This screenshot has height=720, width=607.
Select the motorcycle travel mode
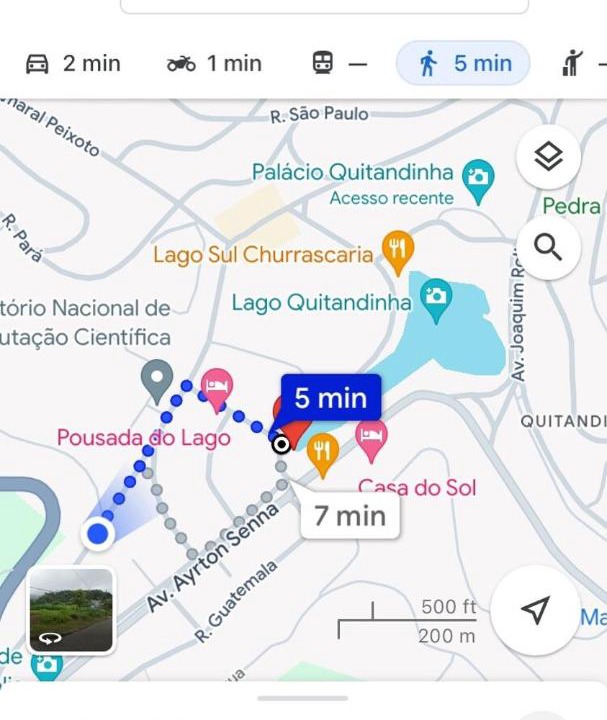(214, 64)
